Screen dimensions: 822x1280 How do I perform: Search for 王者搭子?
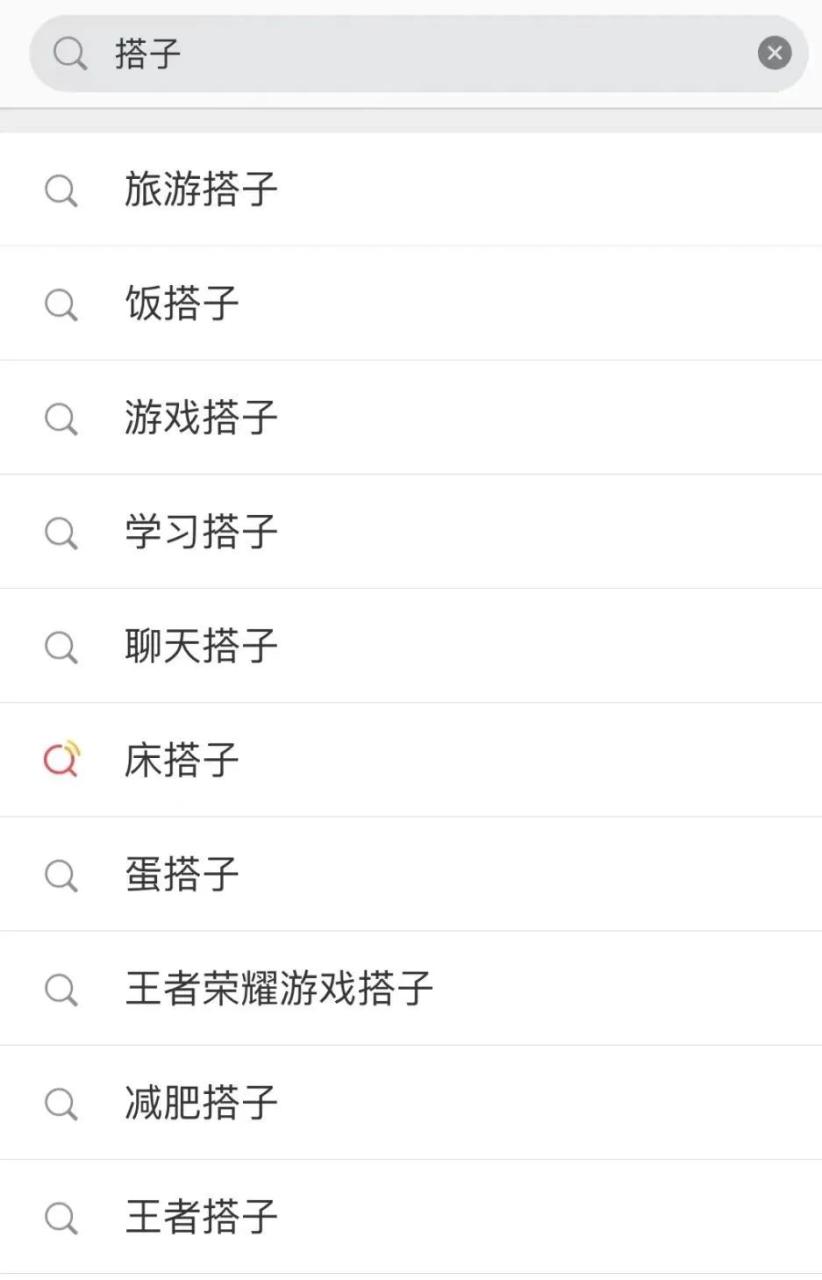[201, 1216]
